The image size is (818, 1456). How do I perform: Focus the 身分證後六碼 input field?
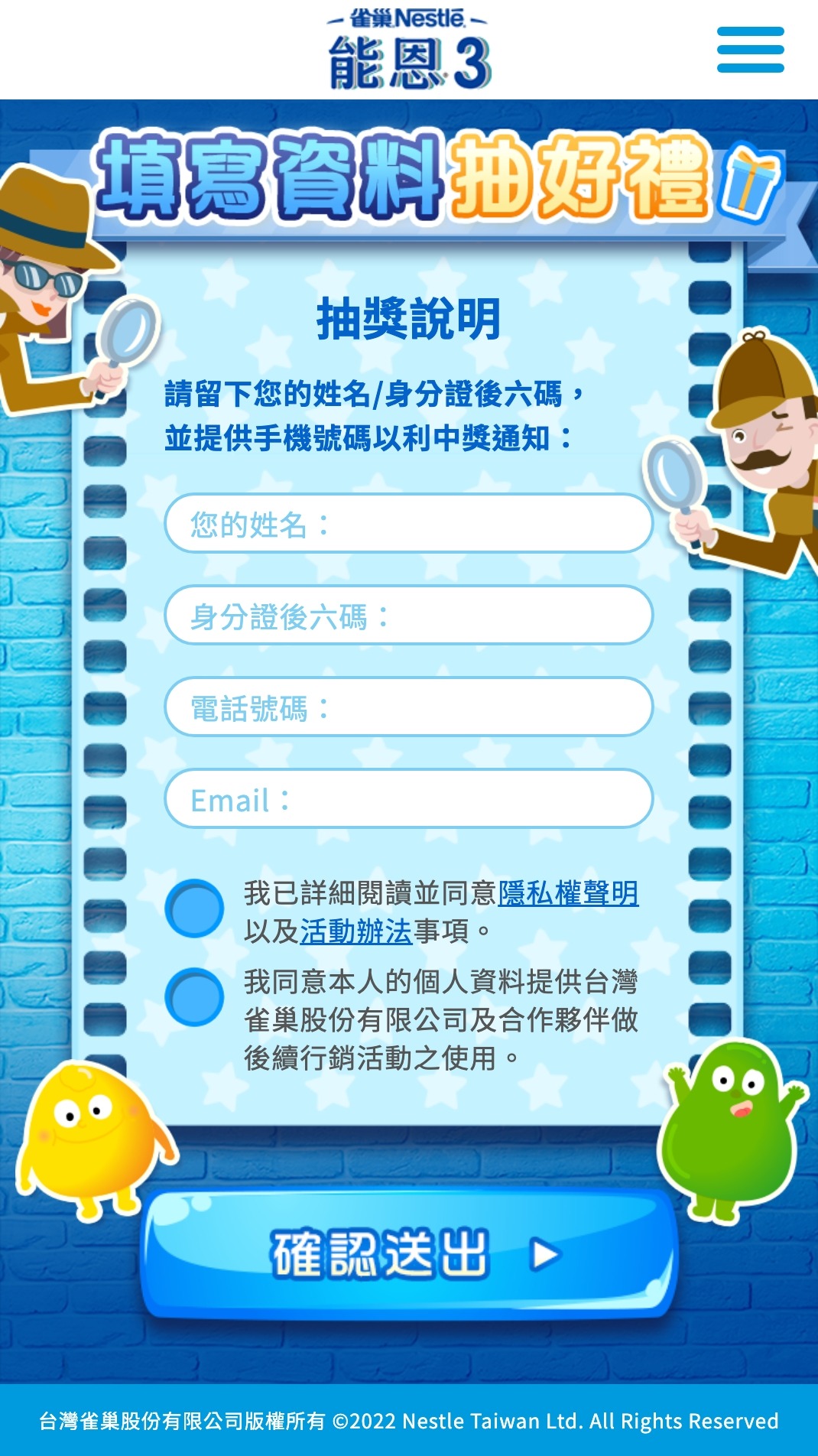click(x=408, y=616)
